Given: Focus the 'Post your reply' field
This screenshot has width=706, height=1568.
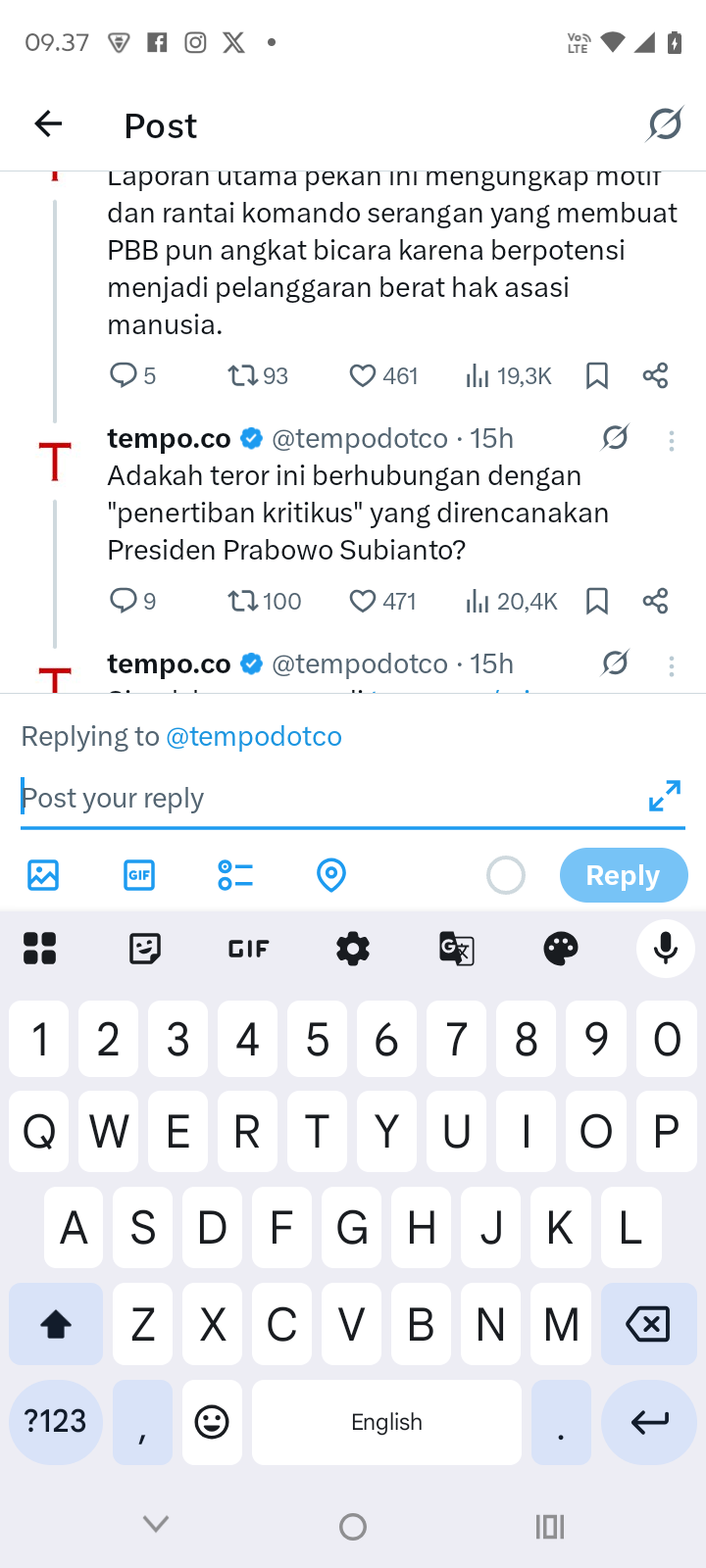Looking at the screenshot, I should pyautogui.click(x=324, y=798).
